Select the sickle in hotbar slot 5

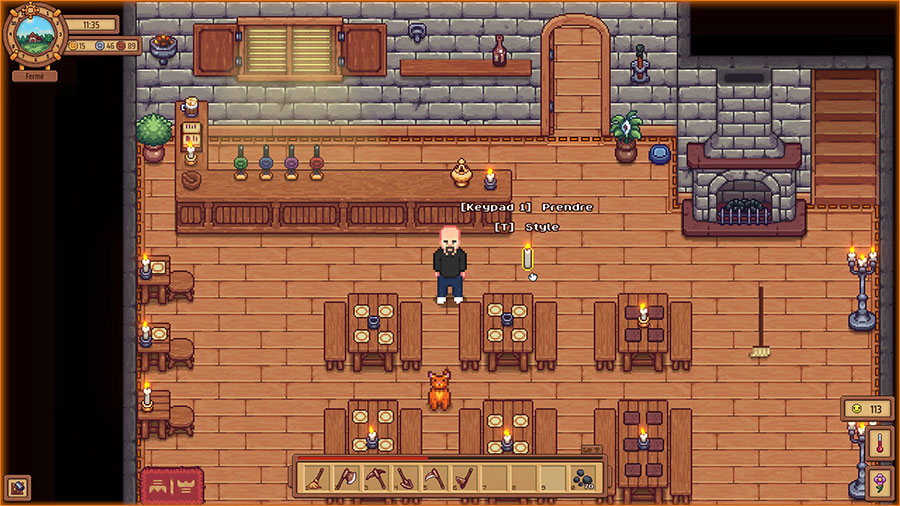tap(434, 478)
